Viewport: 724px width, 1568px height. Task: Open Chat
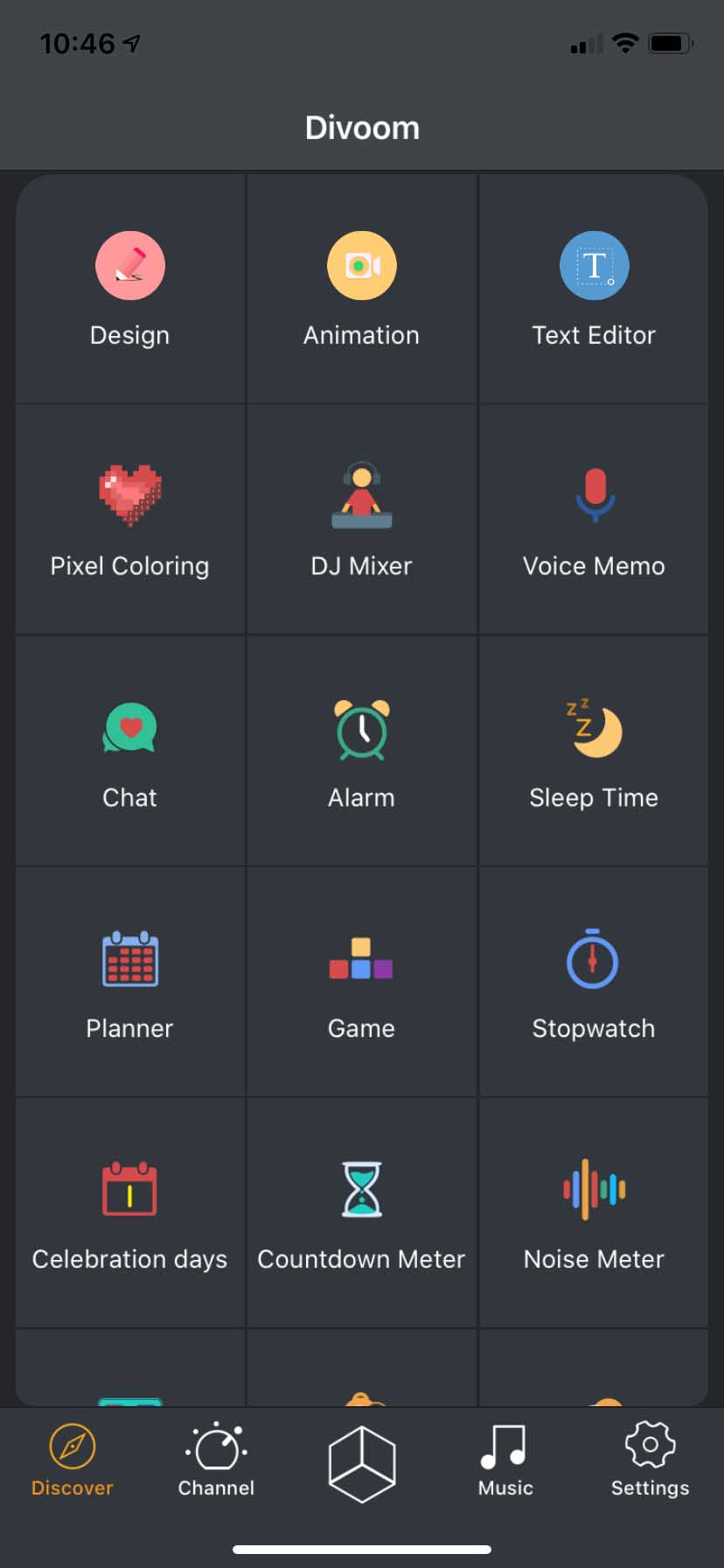tap(130, 752)
